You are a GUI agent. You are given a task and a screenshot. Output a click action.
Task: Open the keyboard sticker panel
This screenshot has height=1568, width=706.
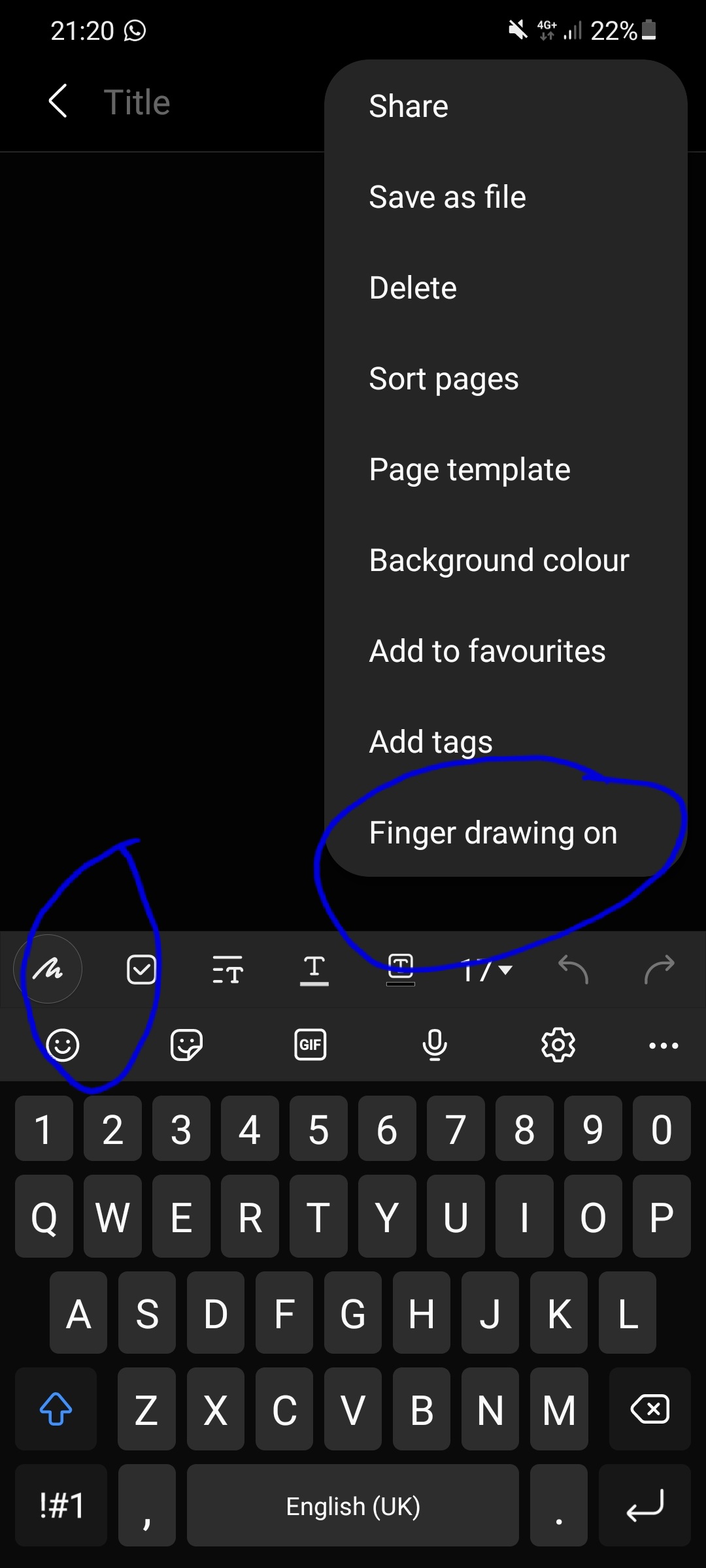186,1045
